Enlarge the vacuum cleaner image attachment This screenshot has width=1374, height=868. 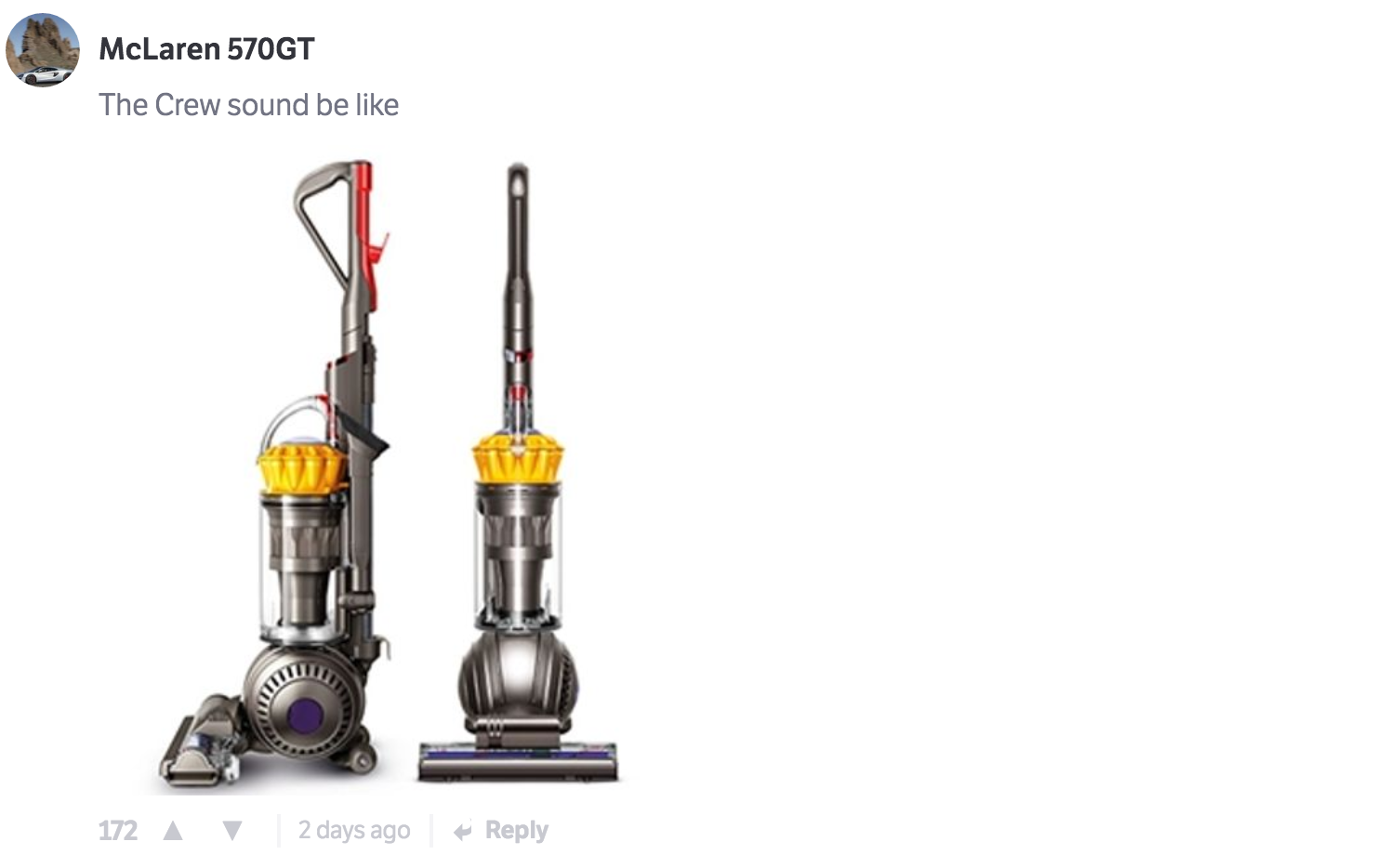[390, 474]
